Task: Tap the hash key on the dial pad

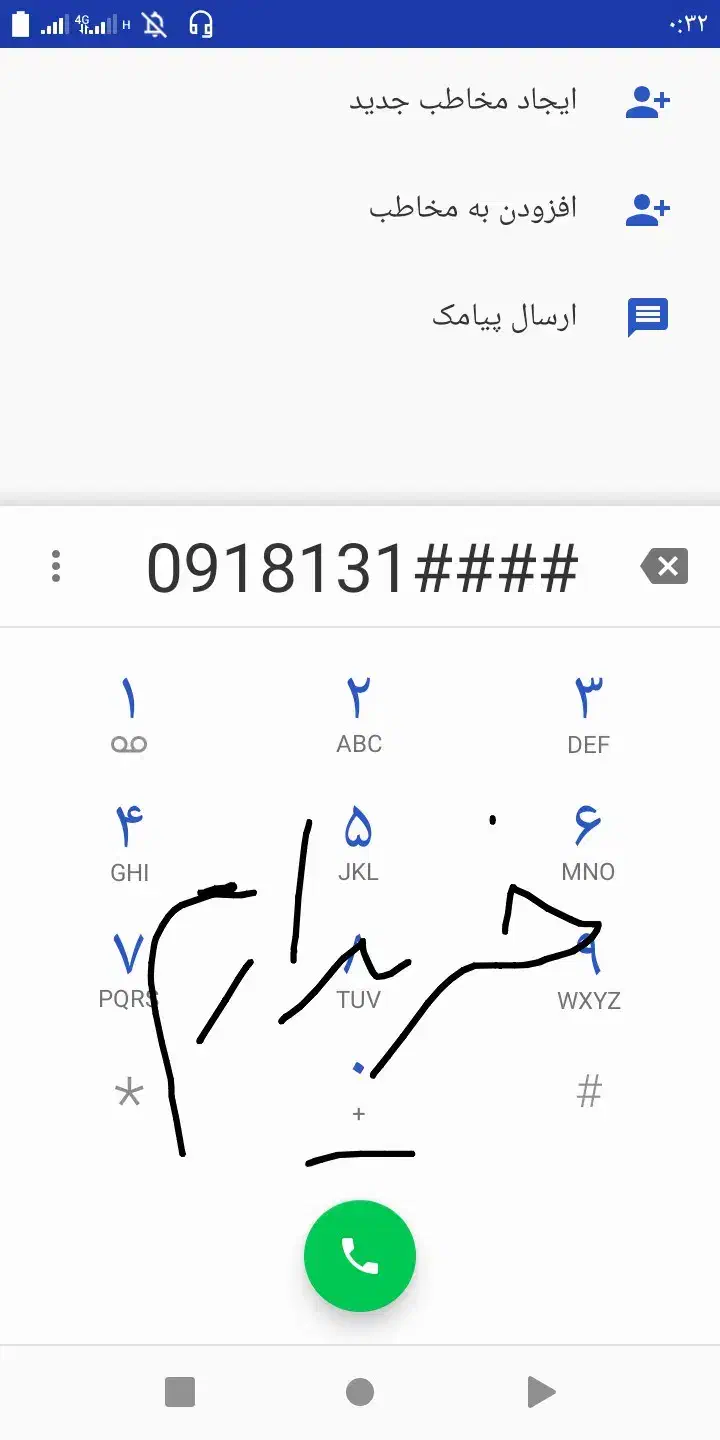Action: point(589,1092)
